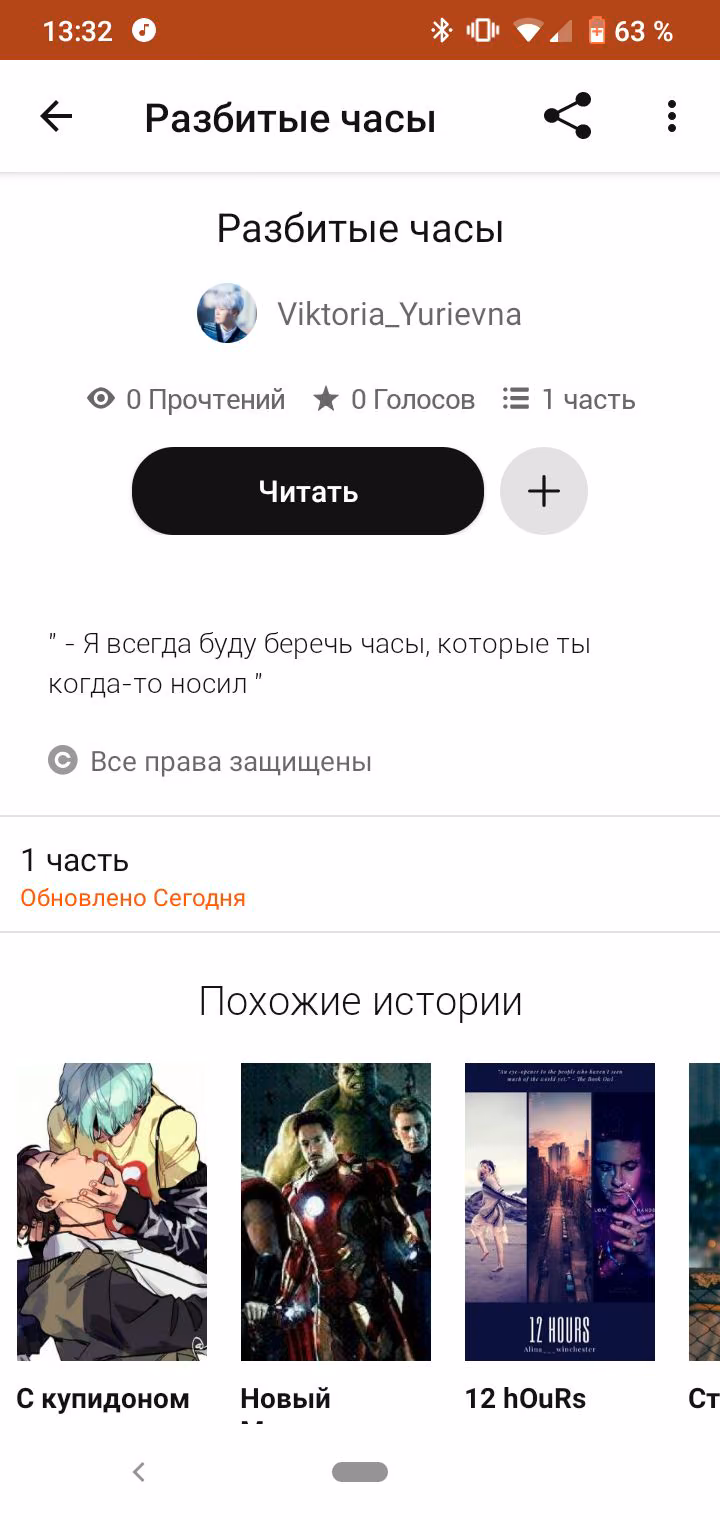Viewport: 720px width, 1520px height.
Task: Go back using the top-left arrow
Action: (56, 117)
